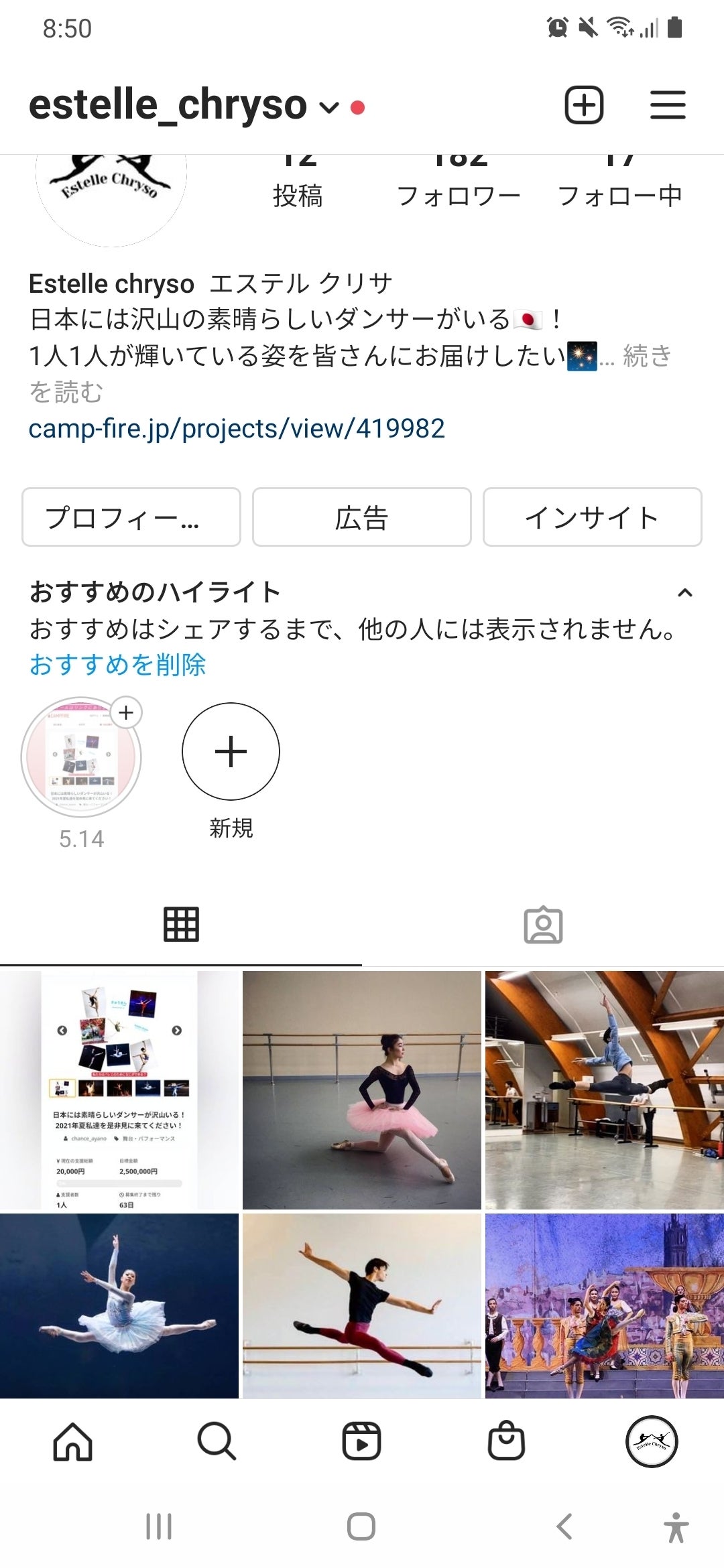
Task: Open the camp-fire.jp project link
Action: (x=237, y=428)
